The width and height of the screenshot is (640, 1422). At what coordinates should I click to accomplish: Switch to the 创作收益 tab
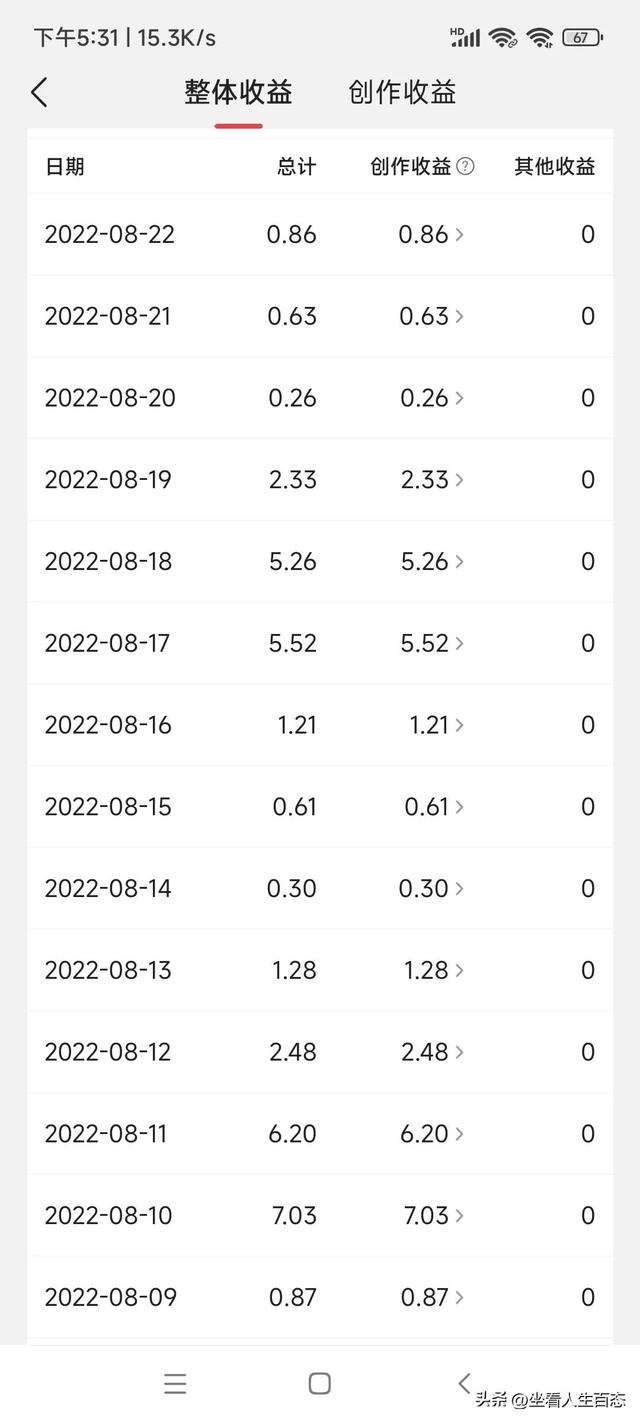pyautogui.click(x=402, y=92)
